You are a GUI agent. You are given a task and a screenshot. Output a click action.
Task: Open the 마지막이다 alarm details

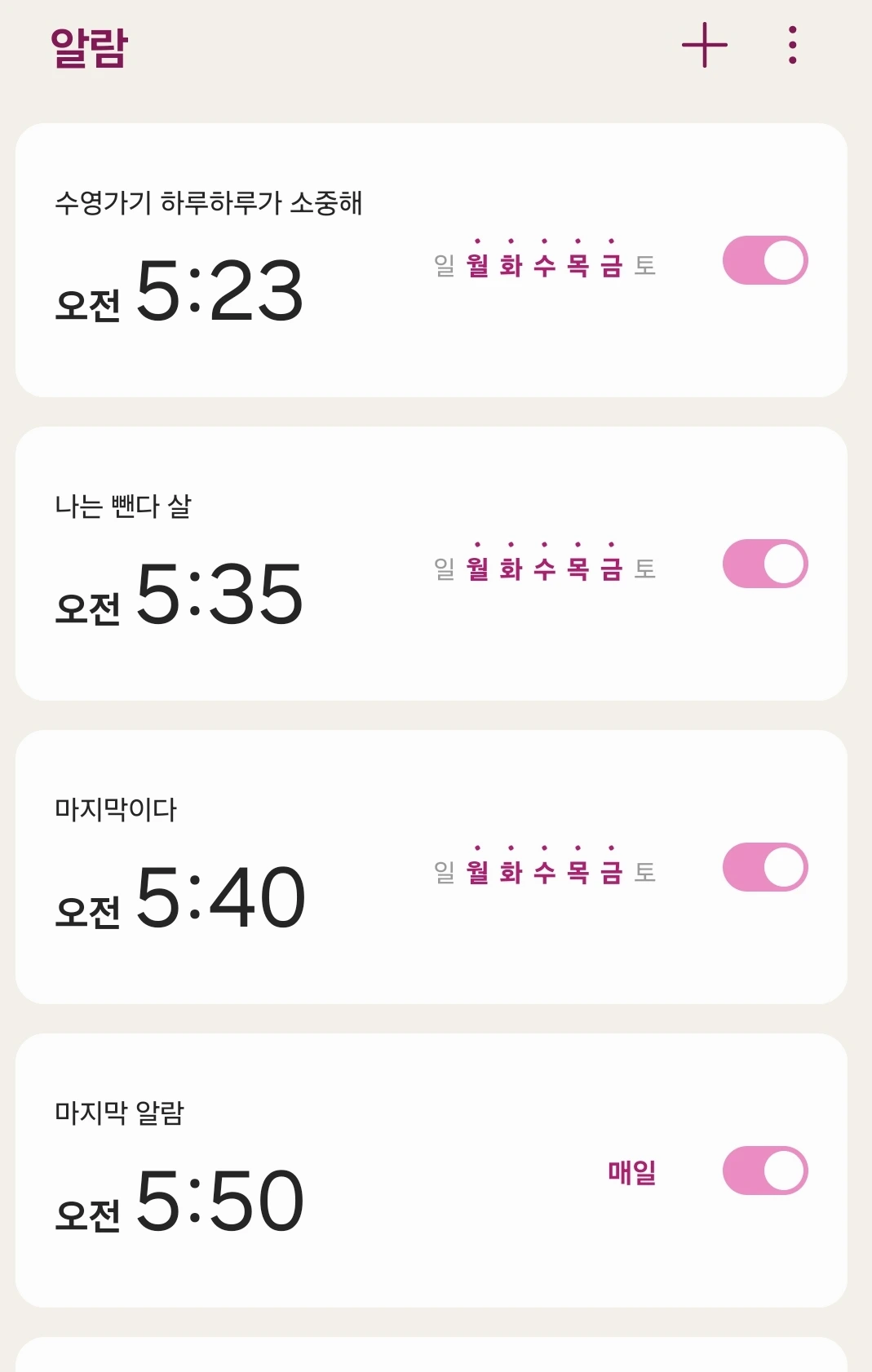(220, 896)
